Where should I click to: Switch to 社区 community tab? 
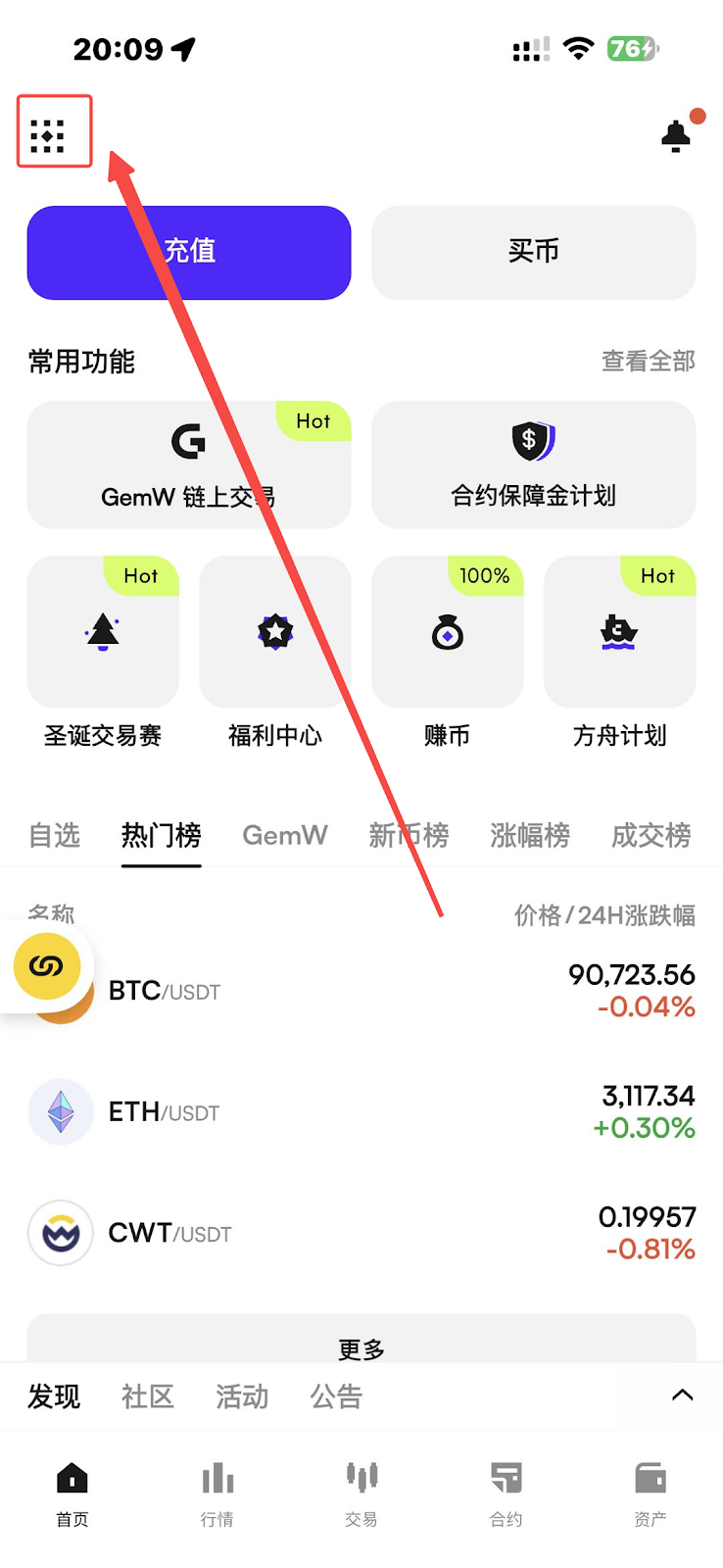point(148,1396)
